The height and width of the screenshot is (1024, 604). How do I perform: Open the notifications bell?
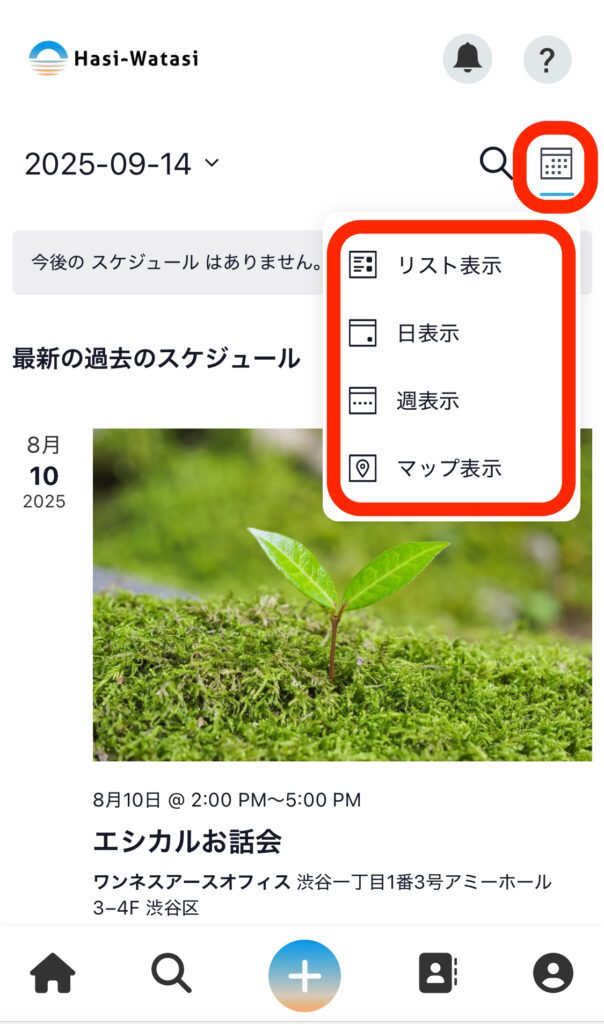(467, 59)
